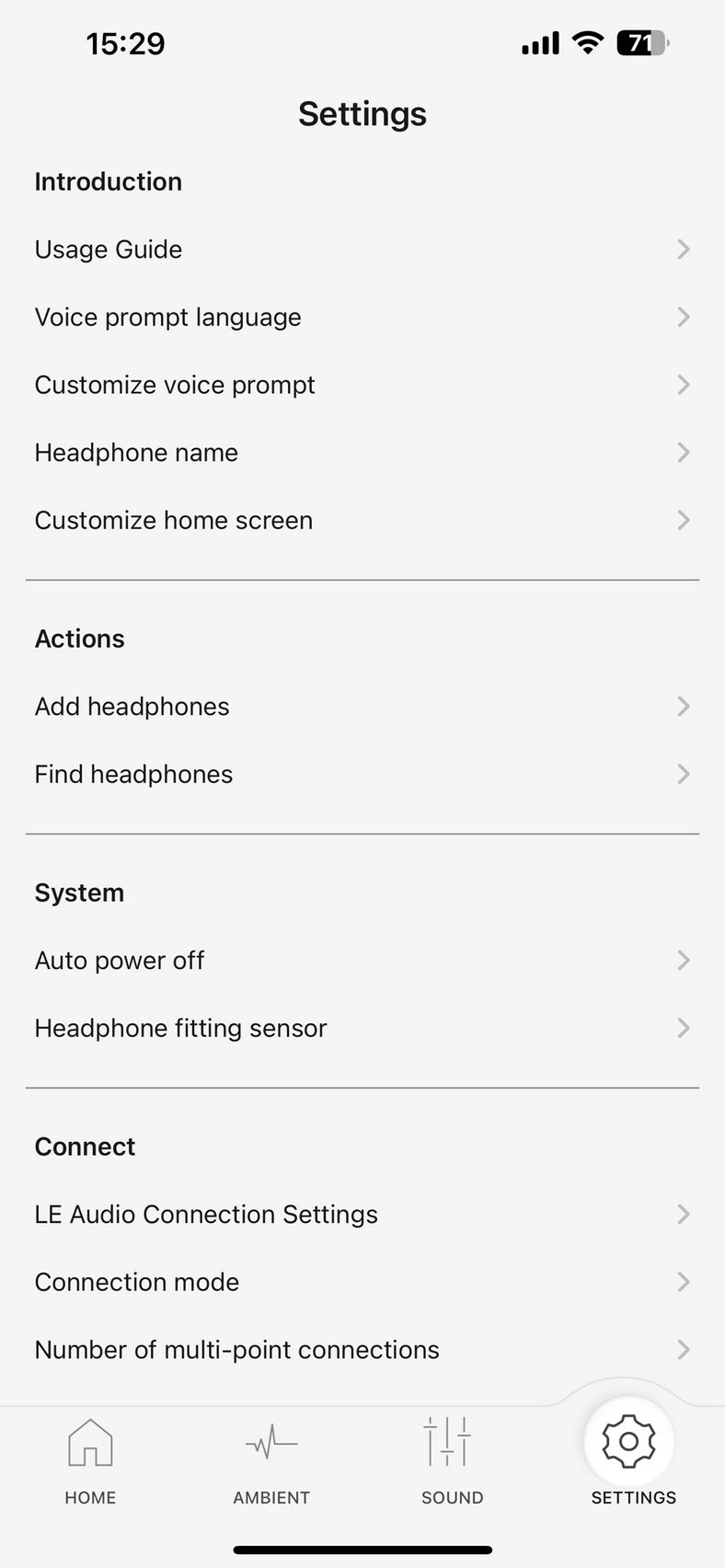Viewport: 725px width, 1568px height.
Task: Open Find headphones
Action: (362, 774)
